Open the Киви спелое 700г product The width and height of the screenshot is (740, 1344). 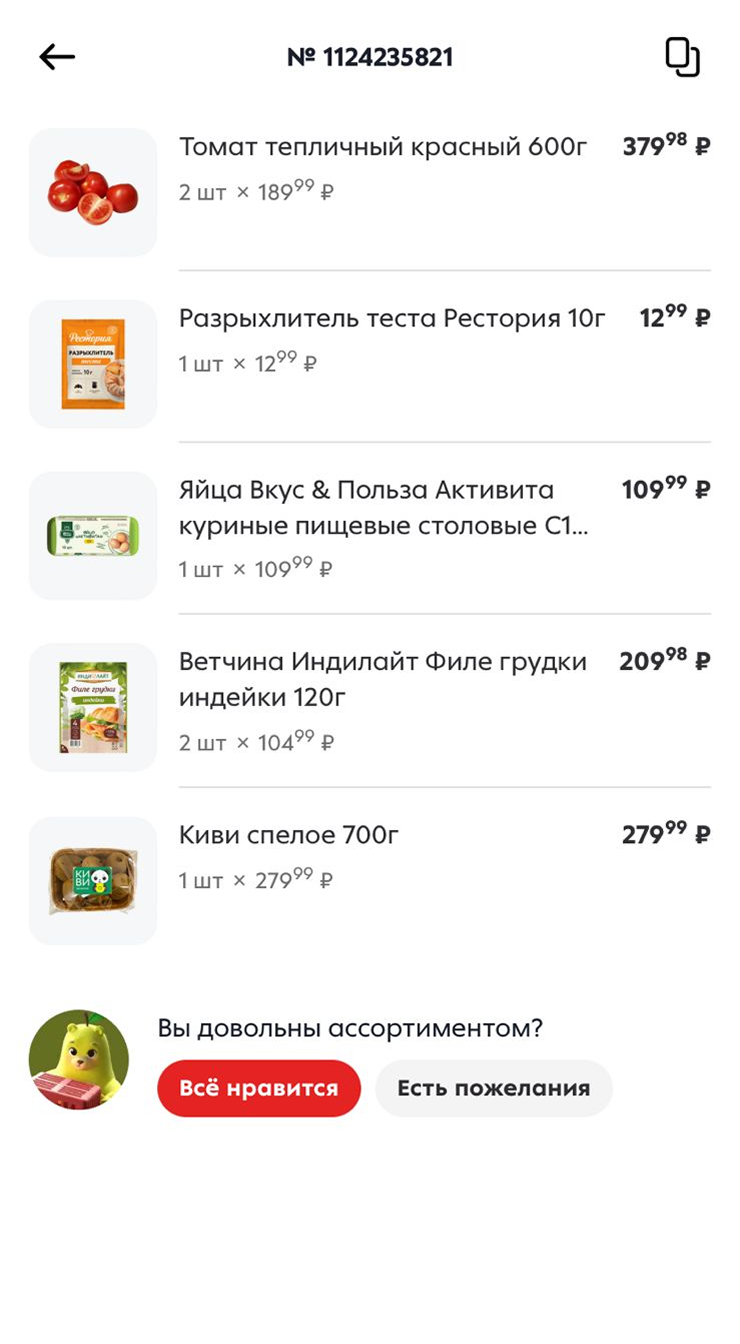289,835
